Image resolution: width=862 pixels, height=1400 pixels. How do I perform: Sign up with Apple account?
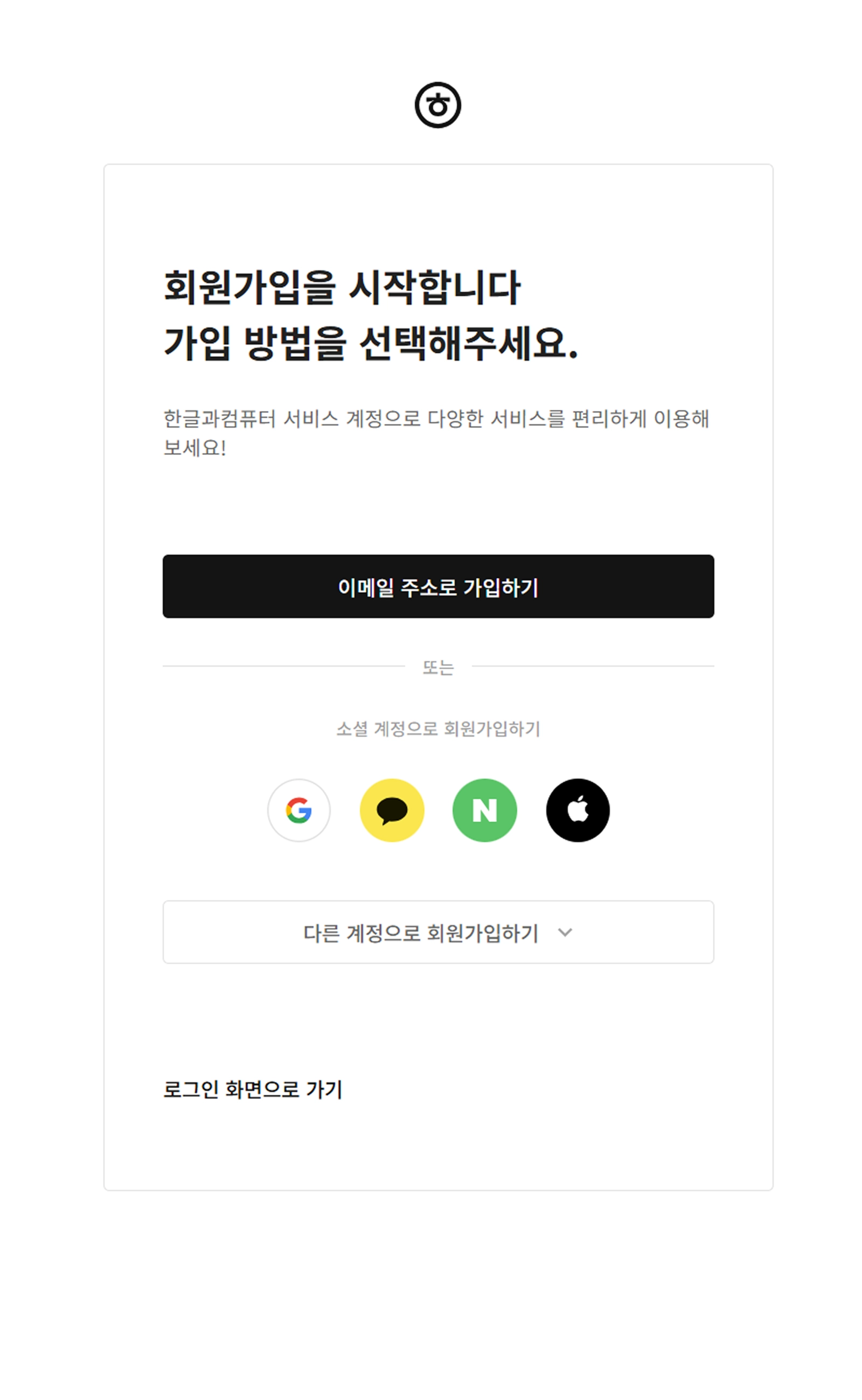click(x=578, y=810)
